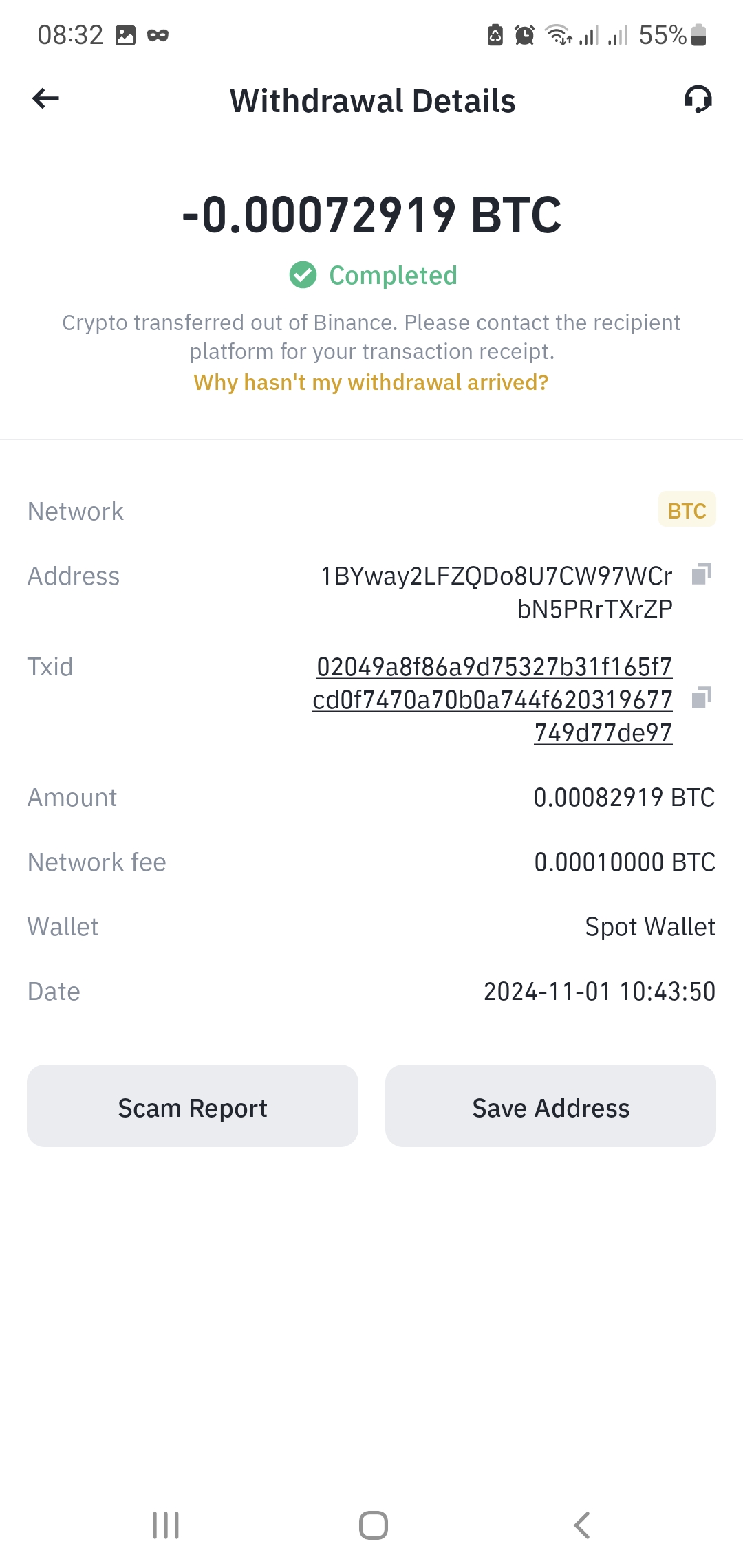Open the underlined Txid link

coord(493,699)
